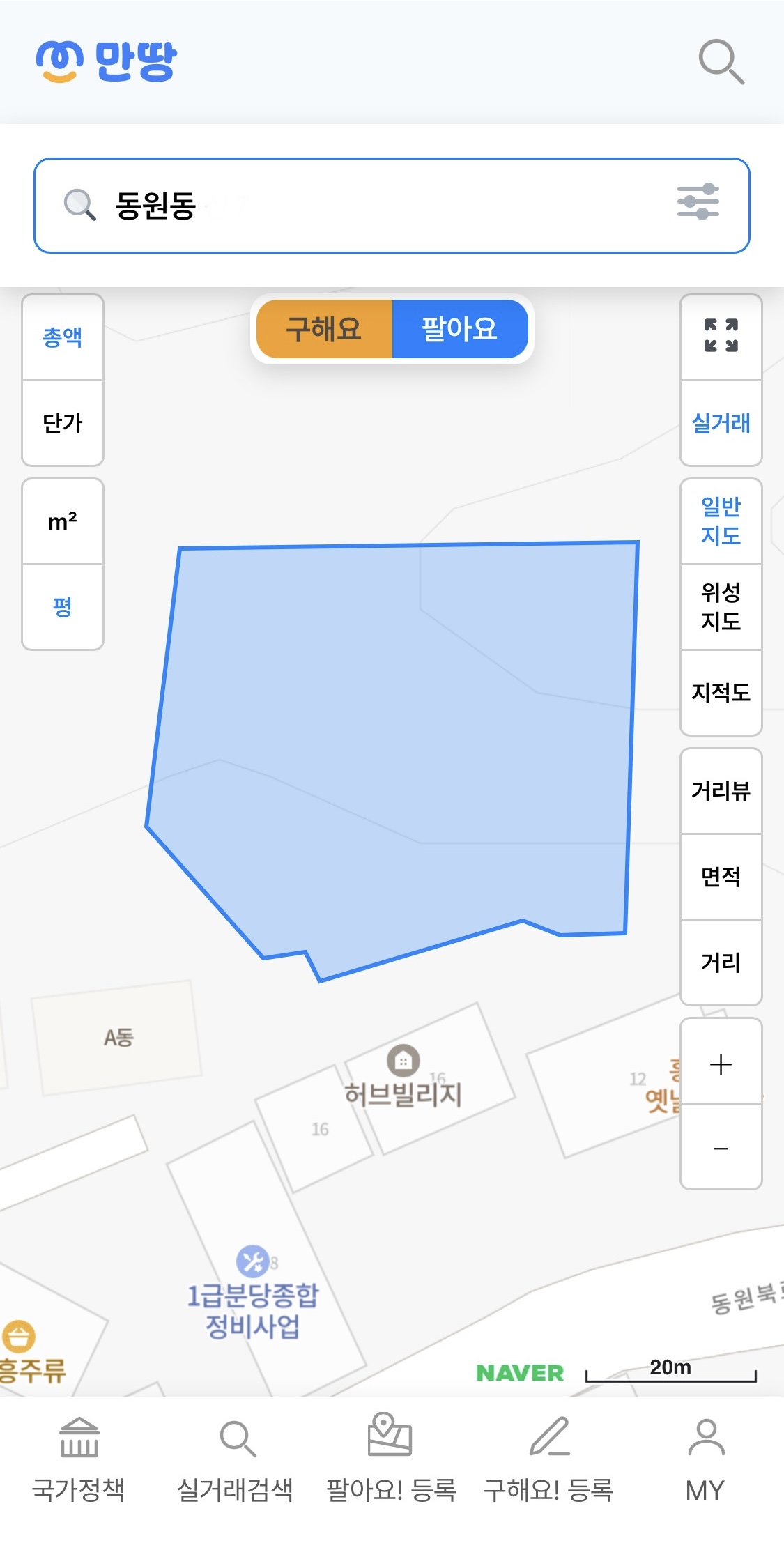Tap the 동원동 search field
Viewport: 784px width, 1543px height.
pos(362,206)
